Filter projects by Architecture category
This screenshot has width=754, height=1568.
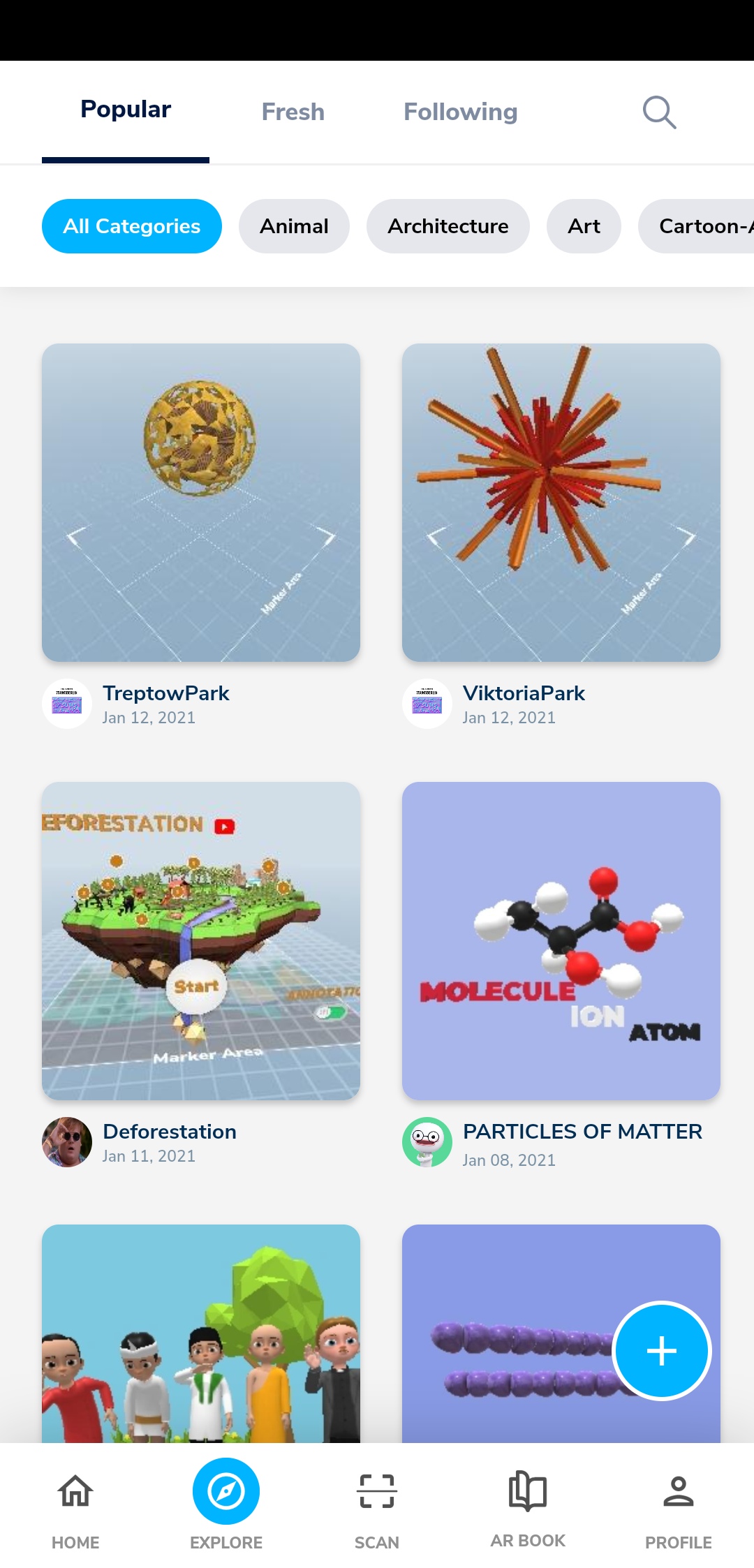point(448,225)
